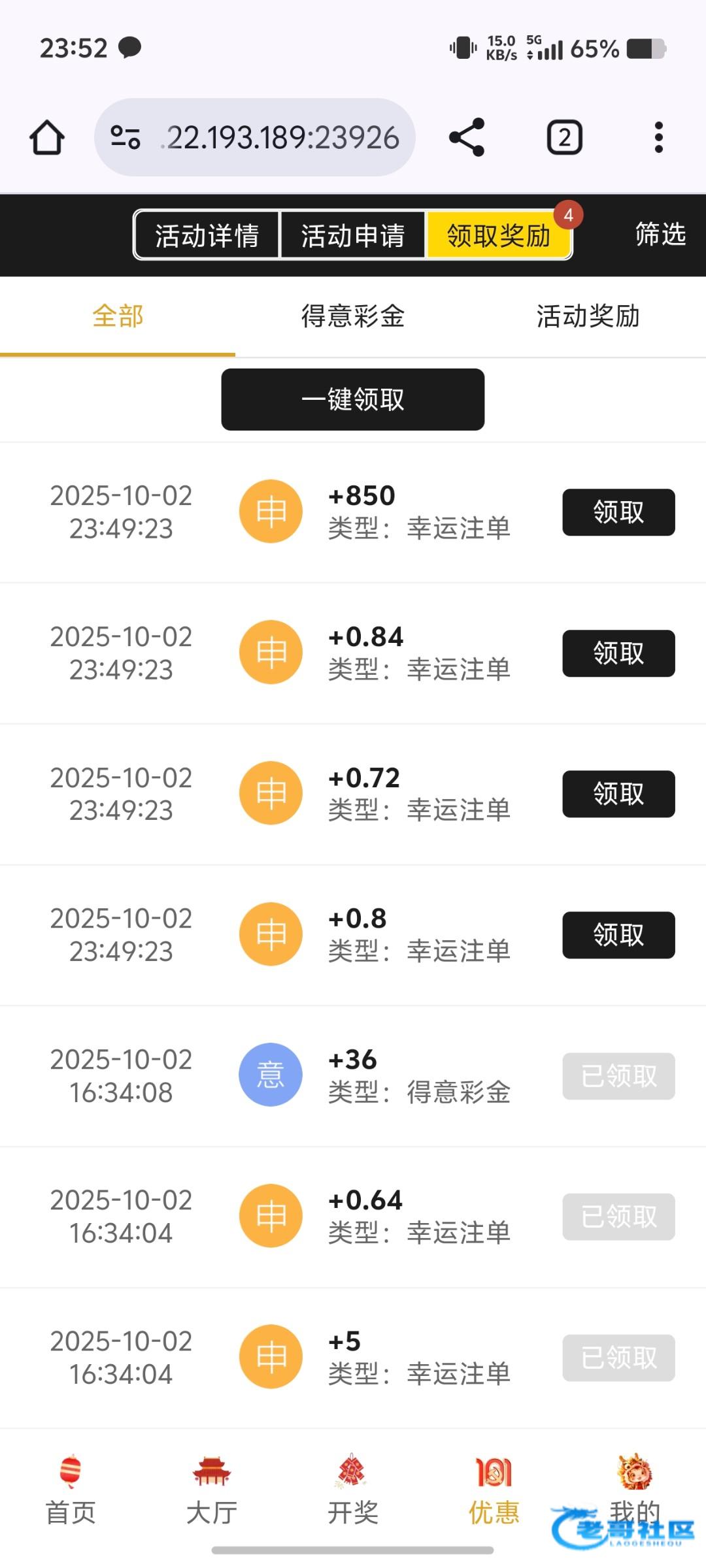This screenshot has width=706, height=1568.
Task: Select the 领取奖励 tab
Action: 499,235
